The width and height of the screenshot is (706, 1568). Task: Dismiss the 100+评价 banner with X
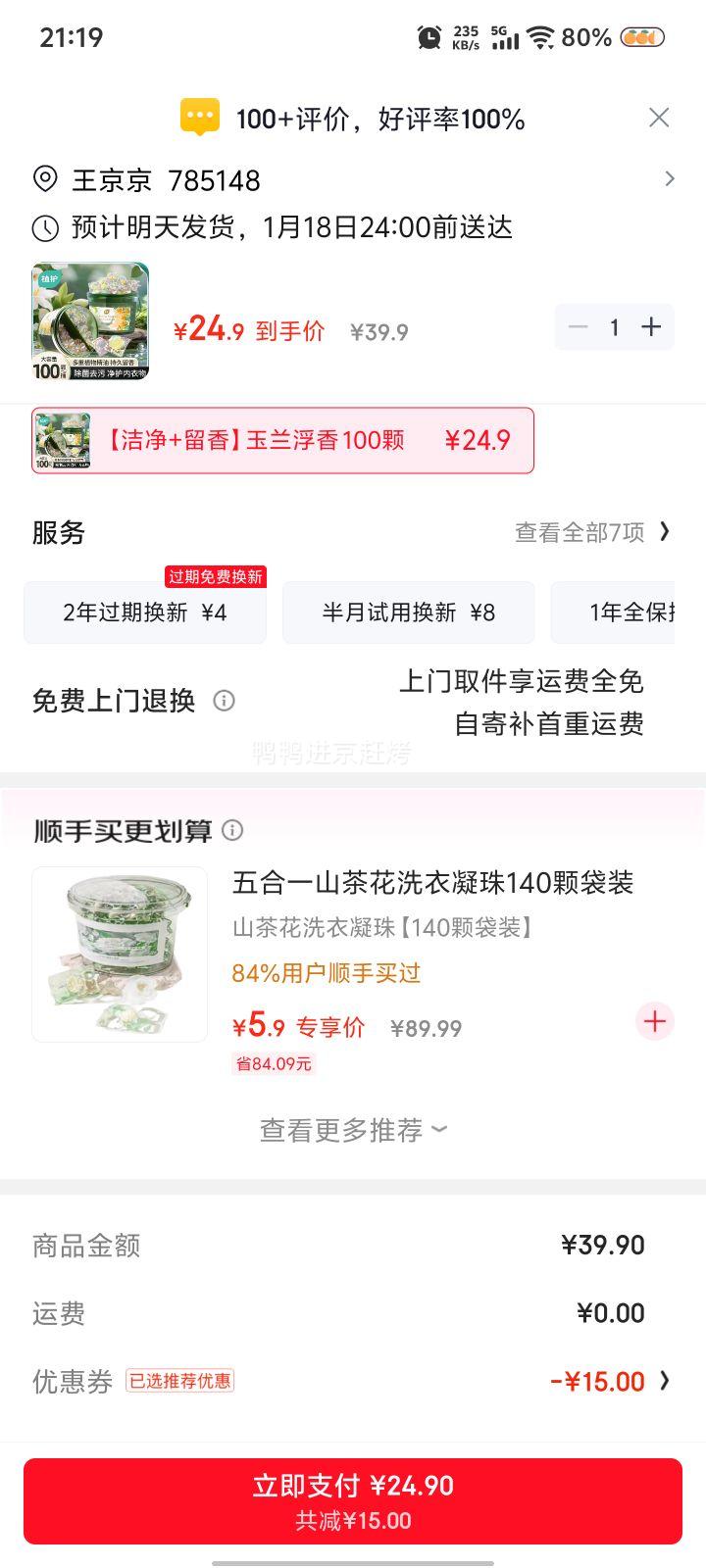[x=660, y=117]
